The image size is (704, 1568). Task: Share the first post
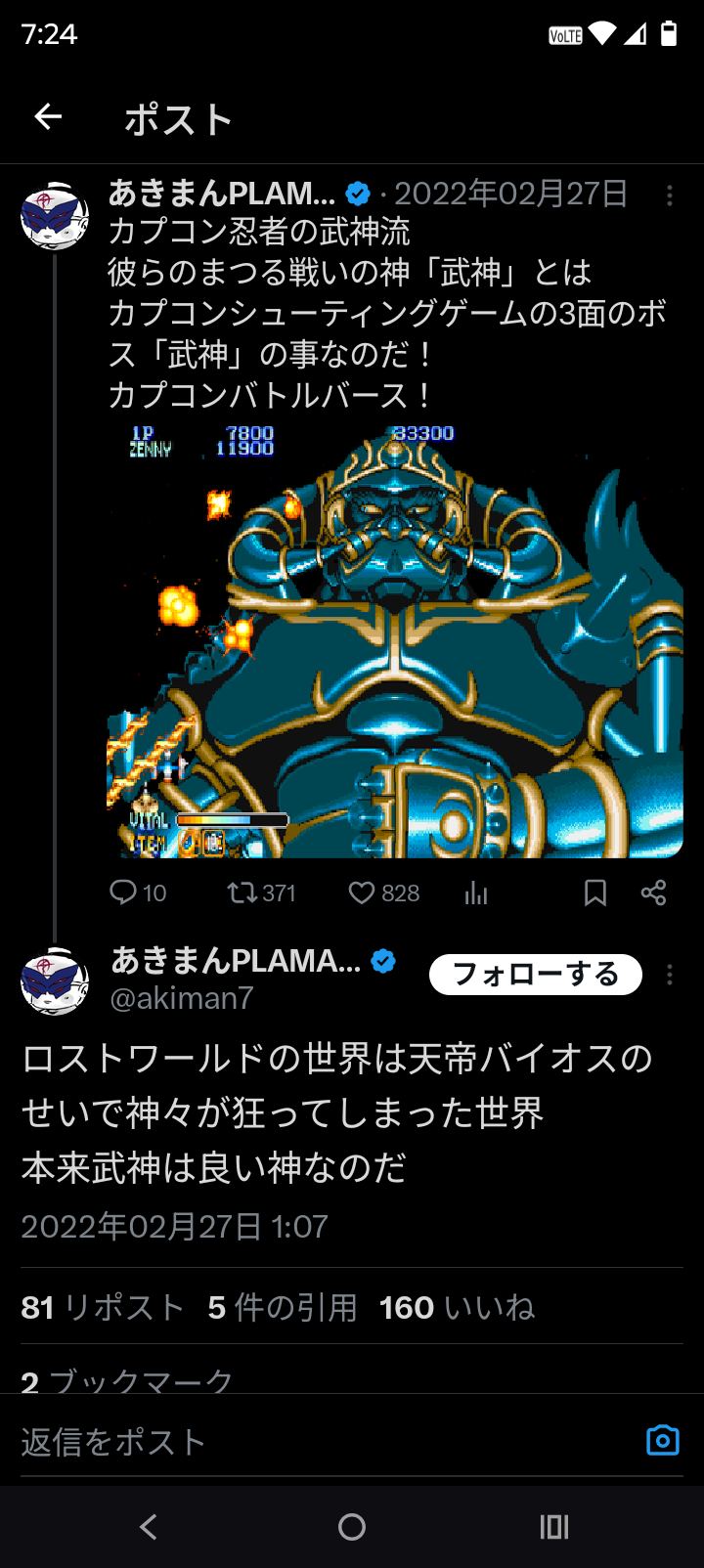(x=653, y=893)
